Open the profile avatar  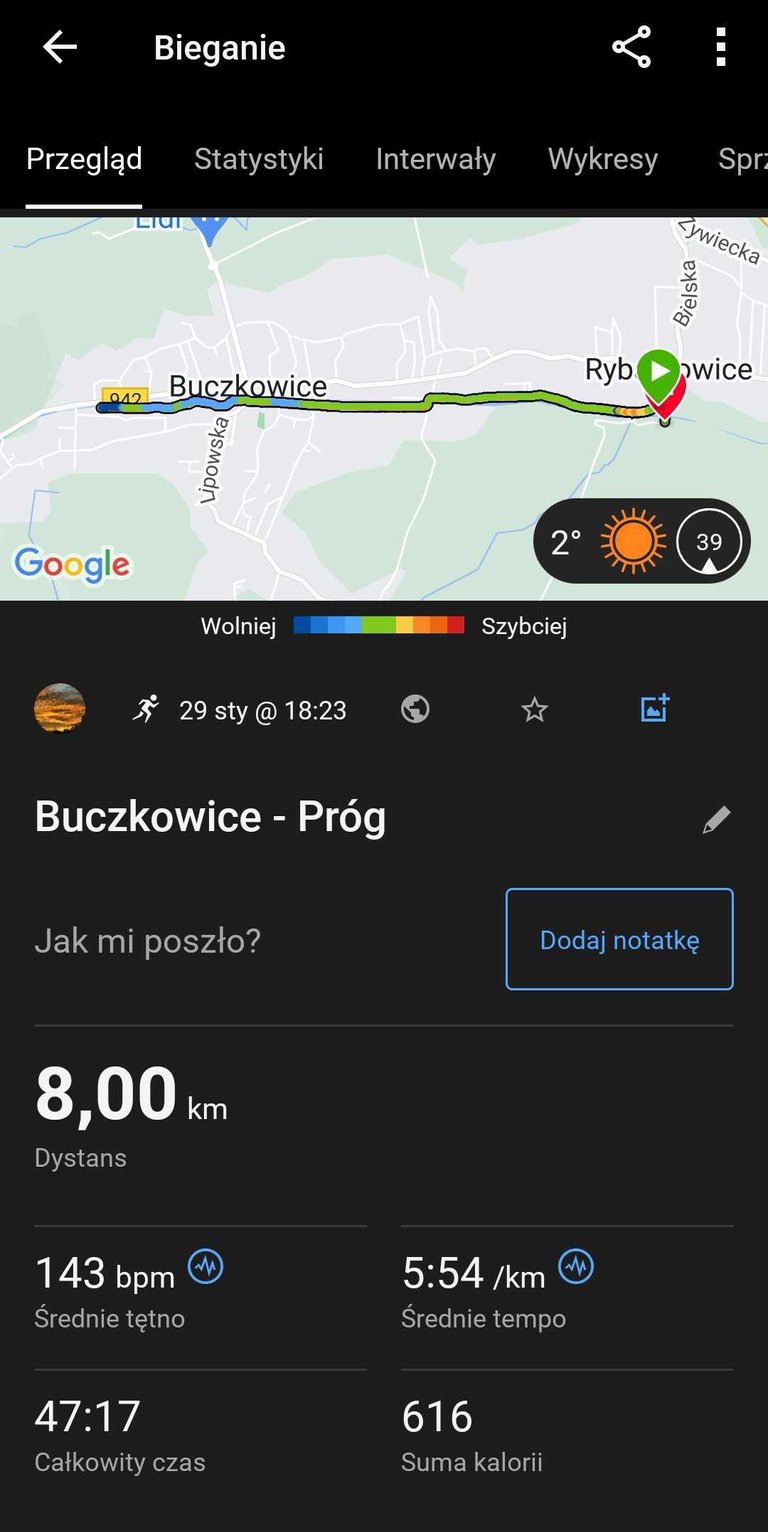coord(59,709)
